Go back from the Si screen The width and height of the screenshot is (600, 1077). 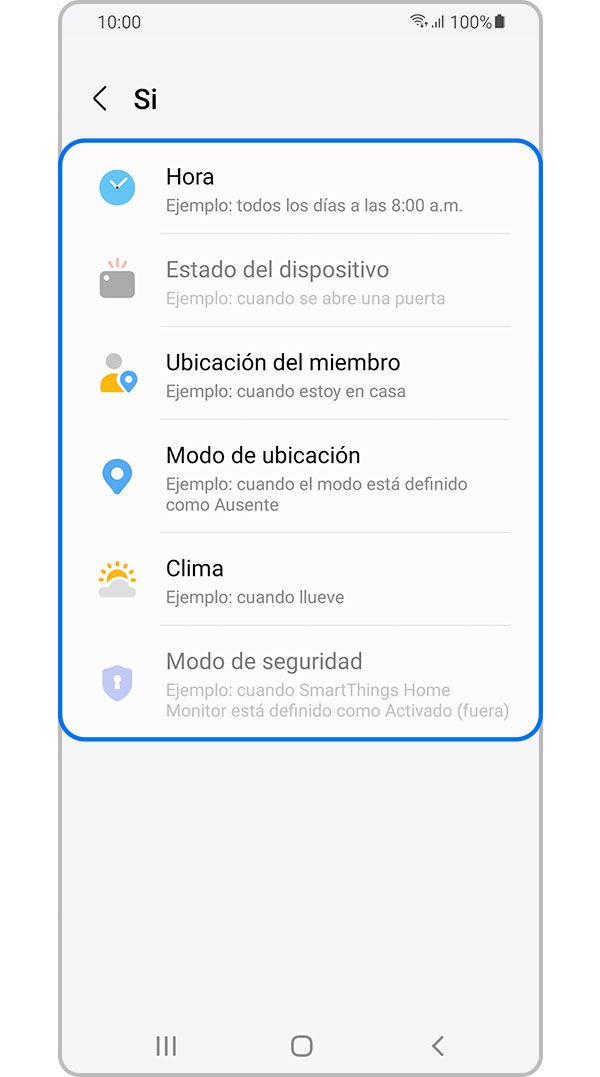tap(100, 98)
